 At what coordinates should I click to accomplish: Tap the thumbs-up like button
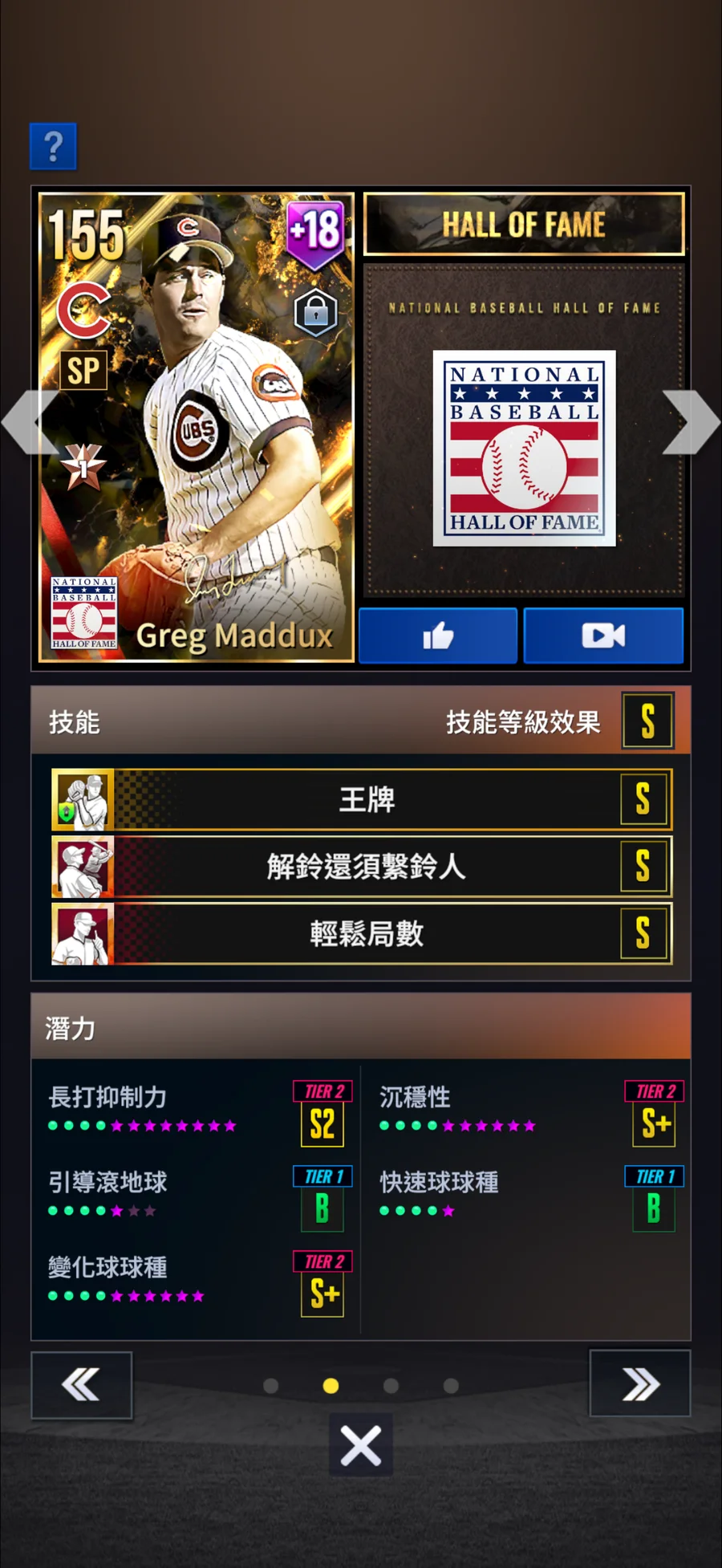tap(438, 636)
